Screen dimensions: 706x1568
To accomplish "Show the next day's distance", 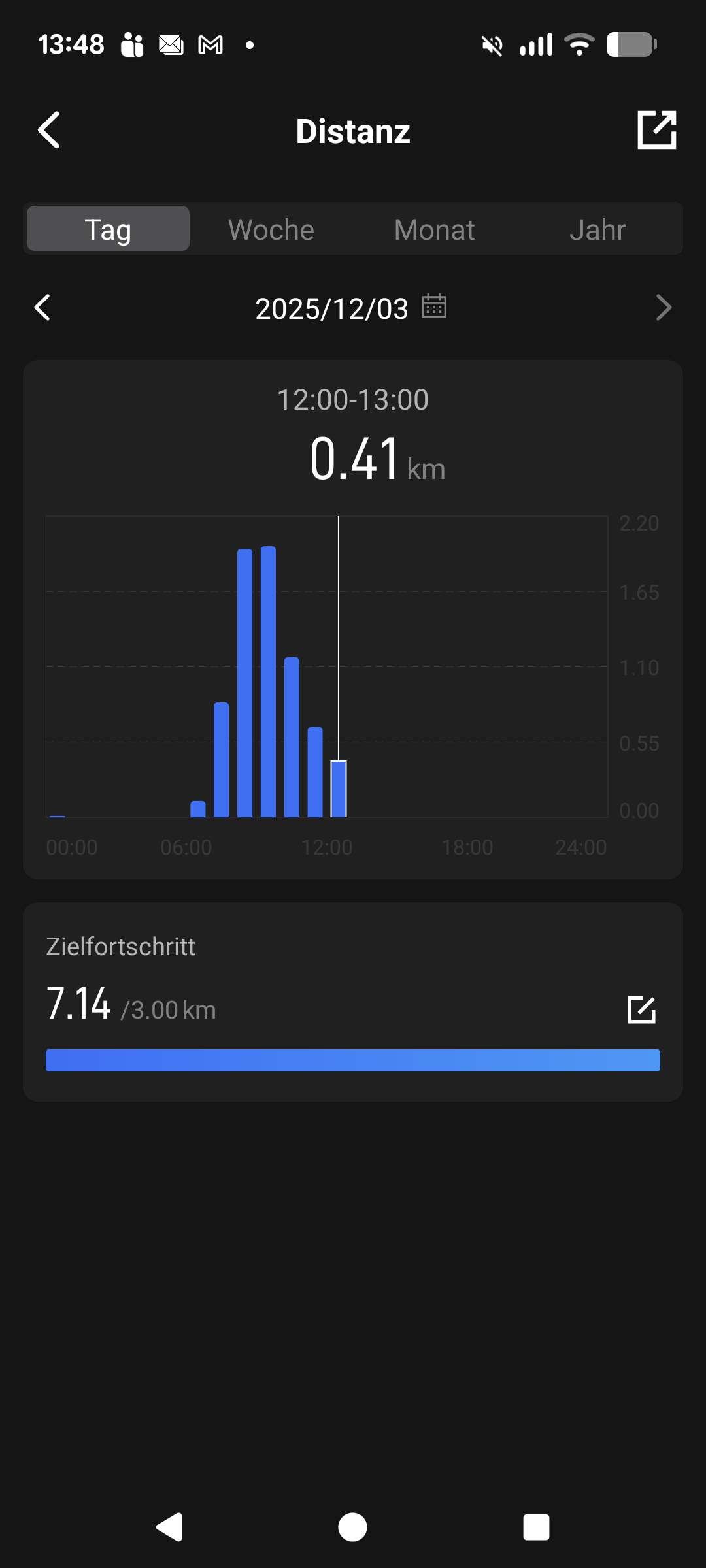I will pyautogui.click(x=663, y=308).
